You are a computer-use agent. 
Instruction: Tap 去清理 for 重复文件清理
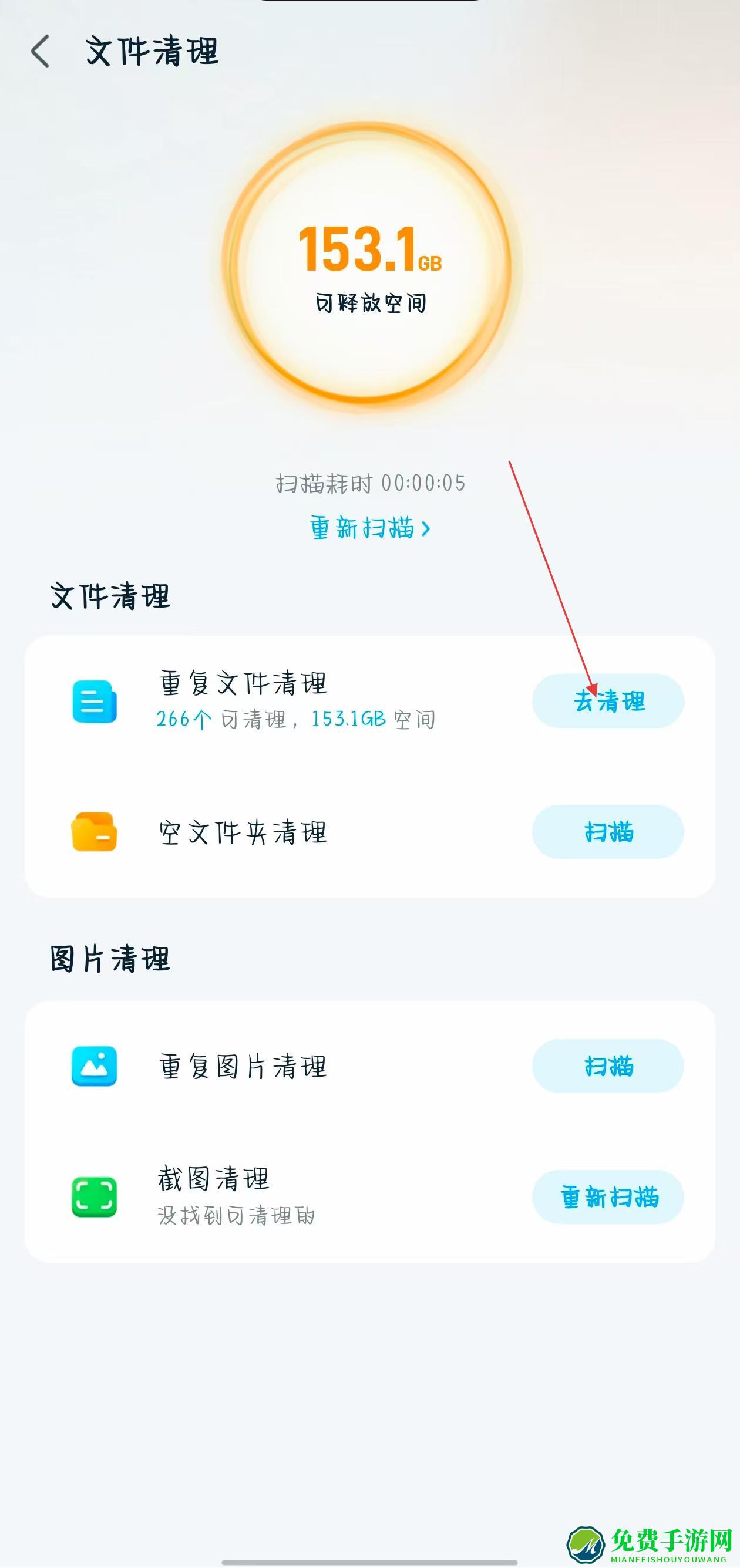coord(608,701)
